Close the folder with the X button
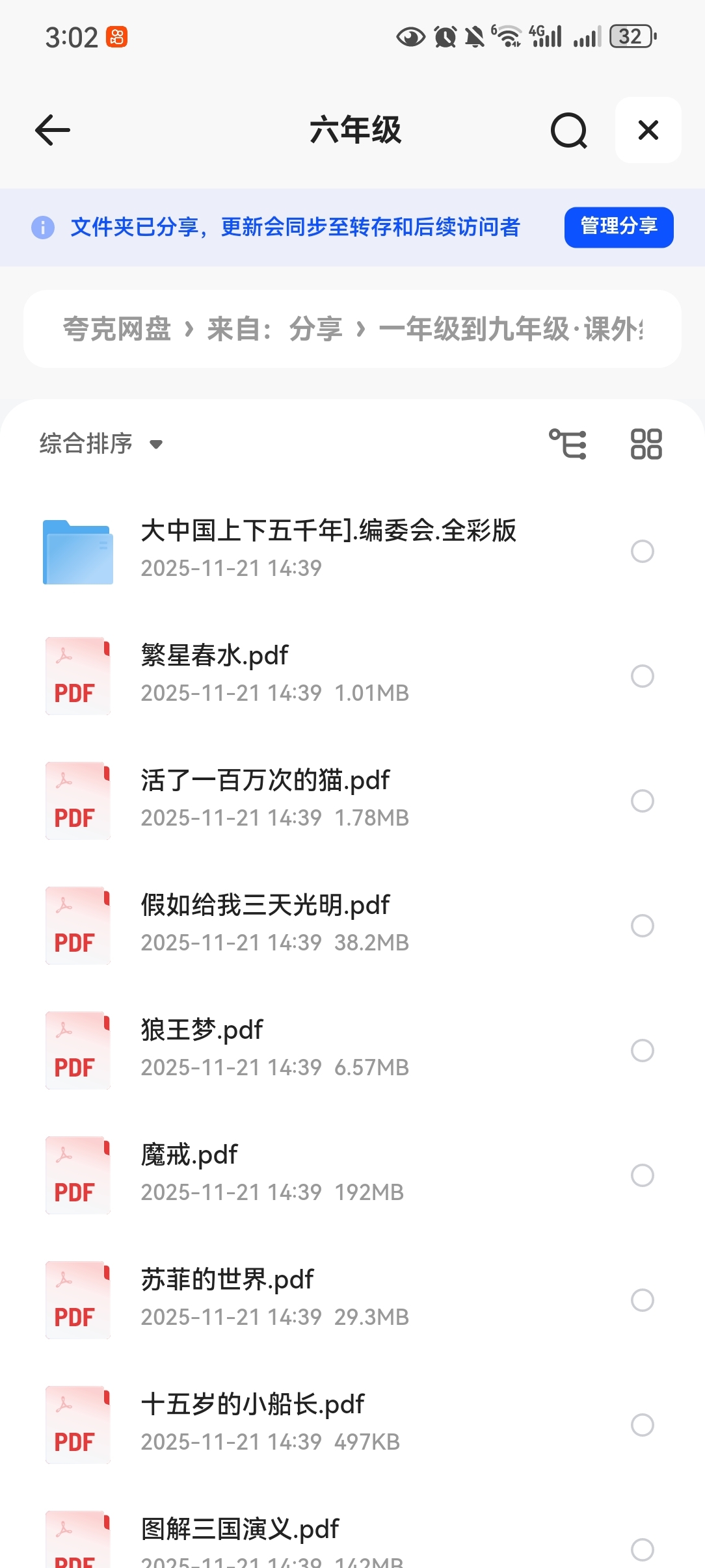Viewport: 705px width, 1568px height. click(x=648, y=130)
